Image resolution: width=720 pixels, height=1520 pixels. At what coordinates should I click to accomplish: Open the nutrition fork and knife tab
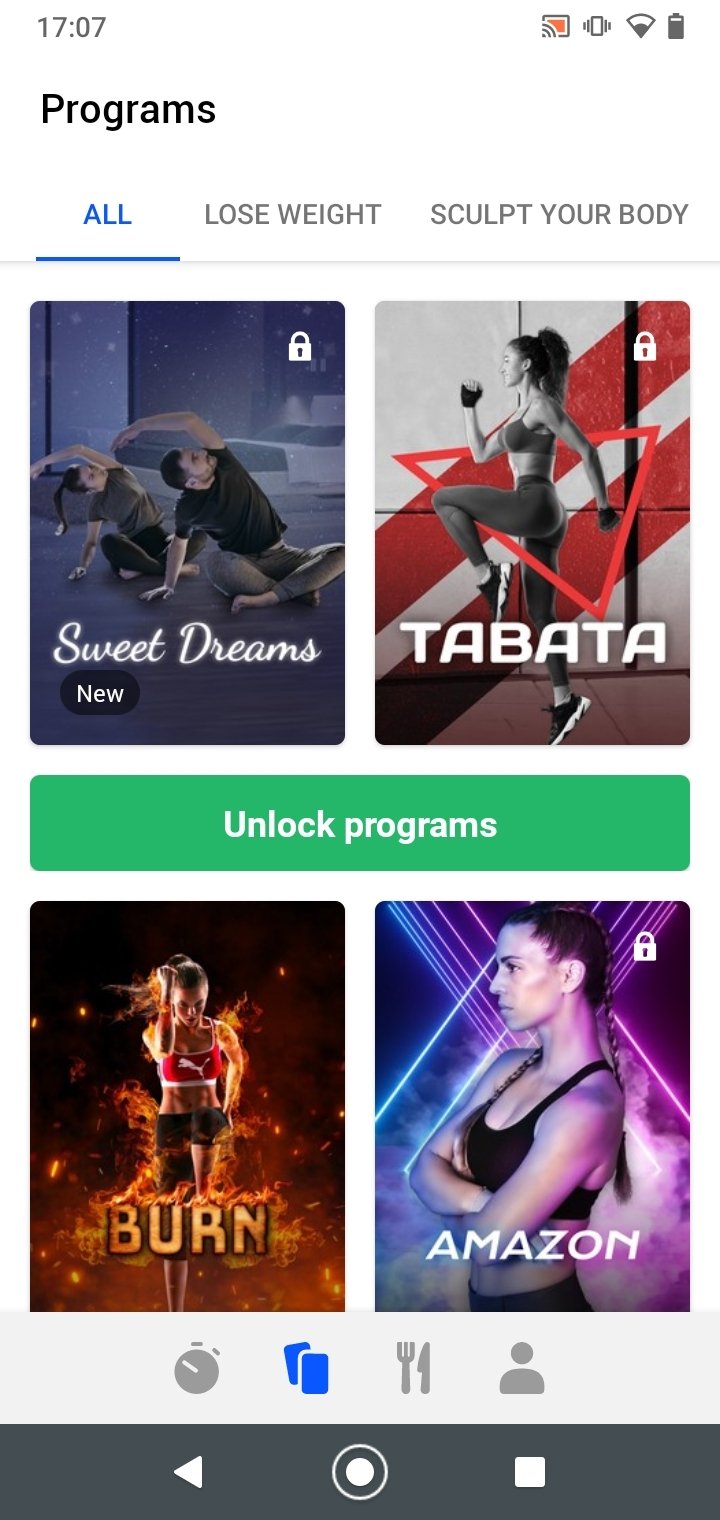pyautogui.click(x=413, y=1368)
